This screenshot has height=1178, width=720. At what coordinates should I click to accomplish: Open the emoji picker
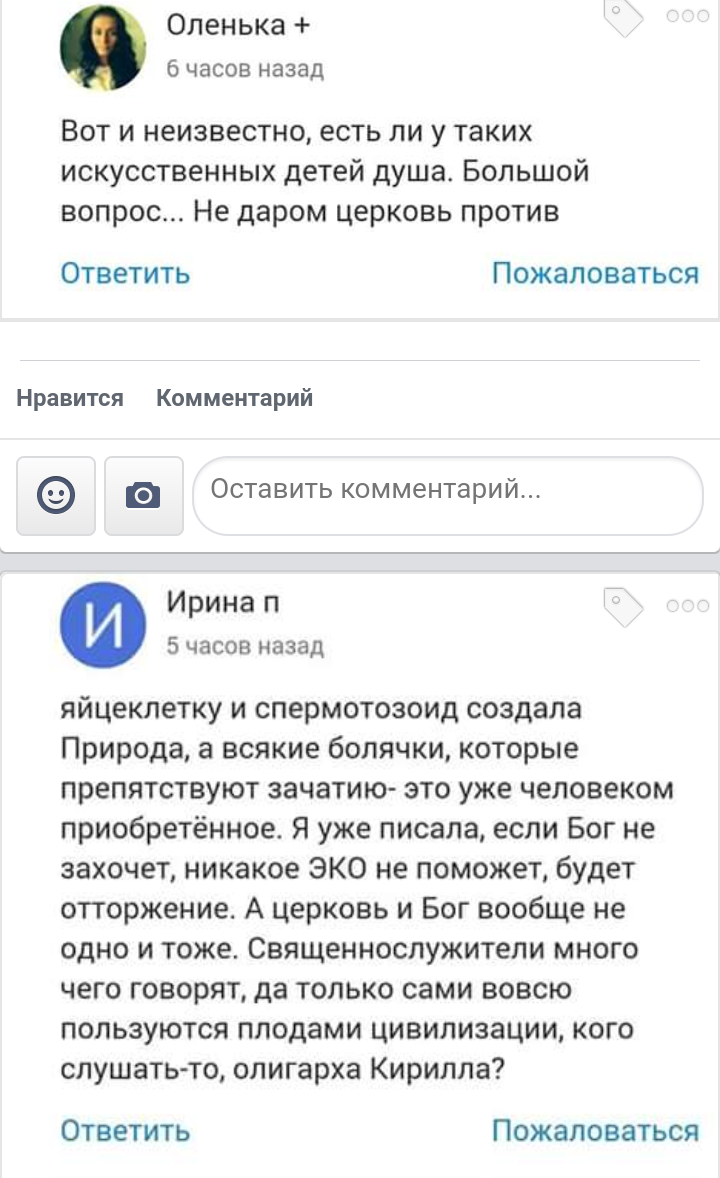point(56,495)
